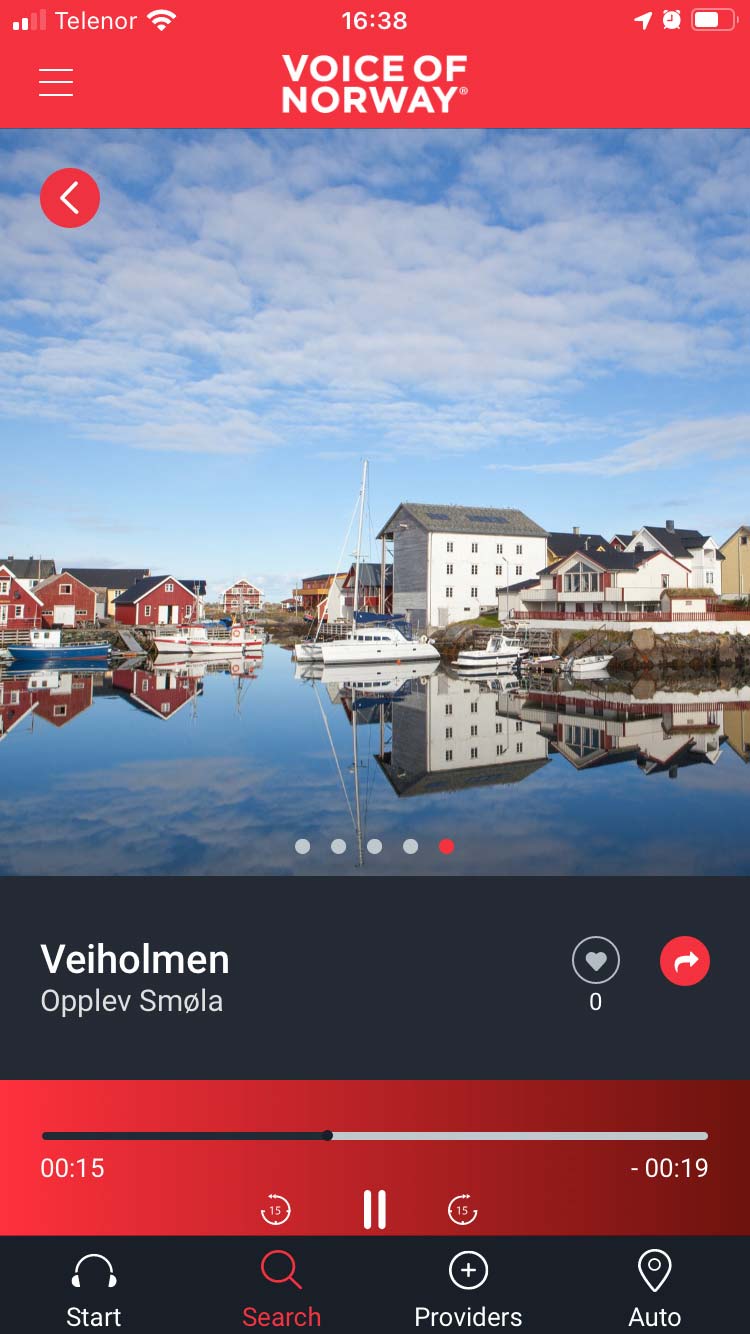Skip forward 15 seconds
This screenshot has height=1334, width=750.
(462, 1209)
